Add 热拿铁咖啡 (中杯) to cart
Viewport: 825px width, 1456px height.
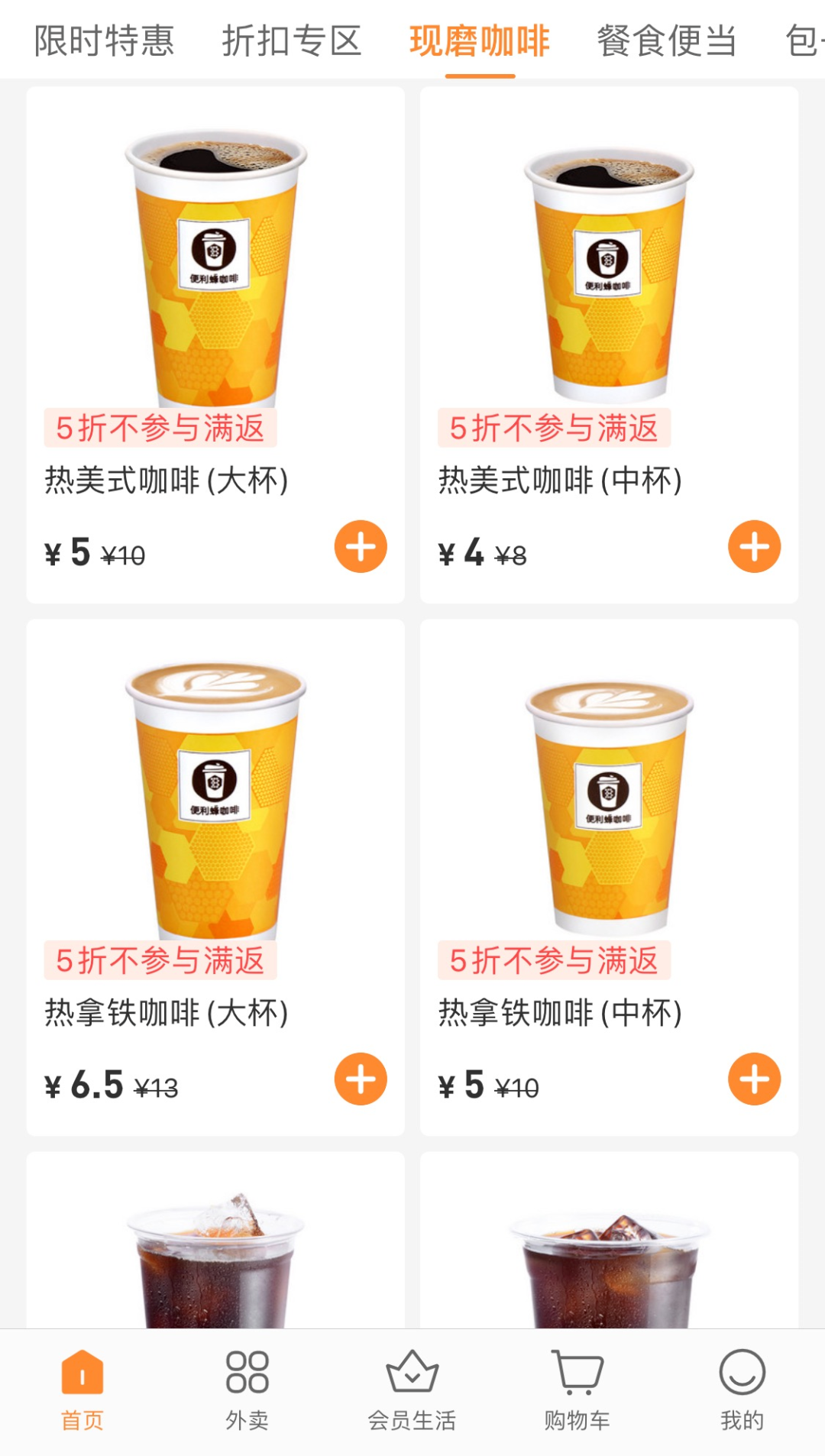coord(754,1079)
